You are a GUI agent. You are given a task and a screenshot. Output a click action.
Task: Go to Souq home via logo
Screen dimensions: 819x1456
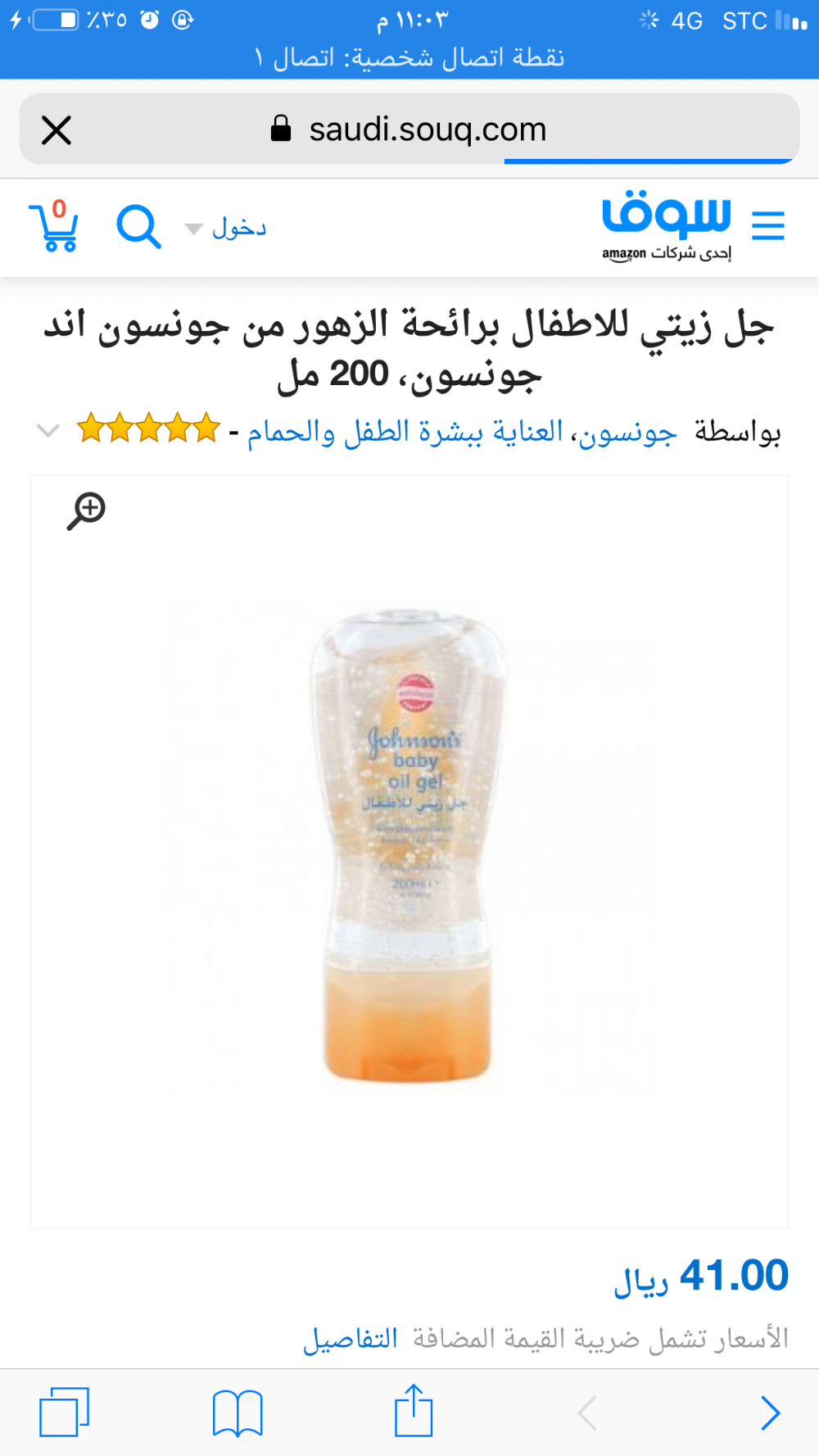(x=666, y=227)
